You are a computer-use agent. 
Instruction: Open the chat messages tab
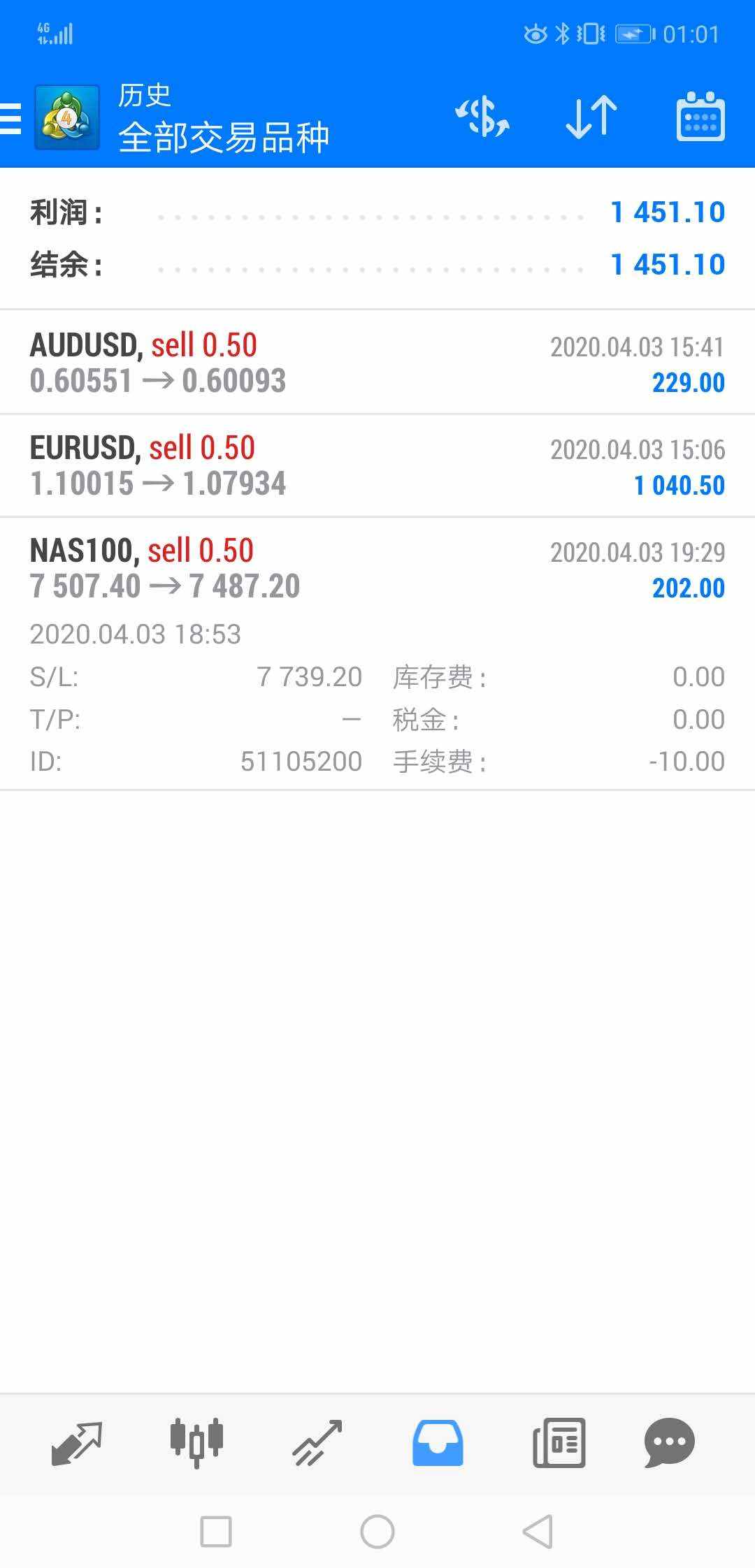[x=669, y=1442]
